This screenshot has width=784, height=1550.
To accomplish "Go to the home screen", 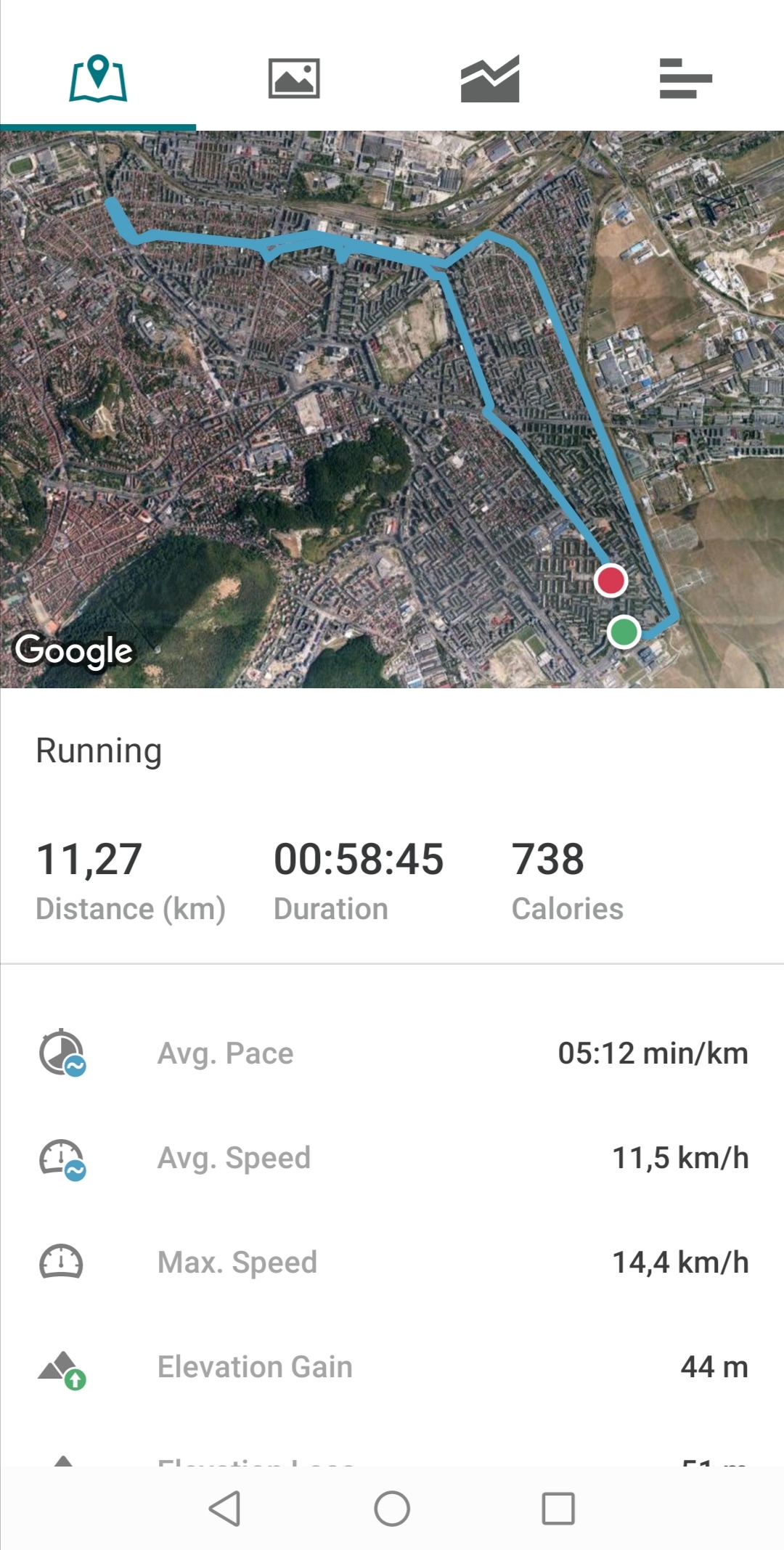I will tap(392, 1509).
